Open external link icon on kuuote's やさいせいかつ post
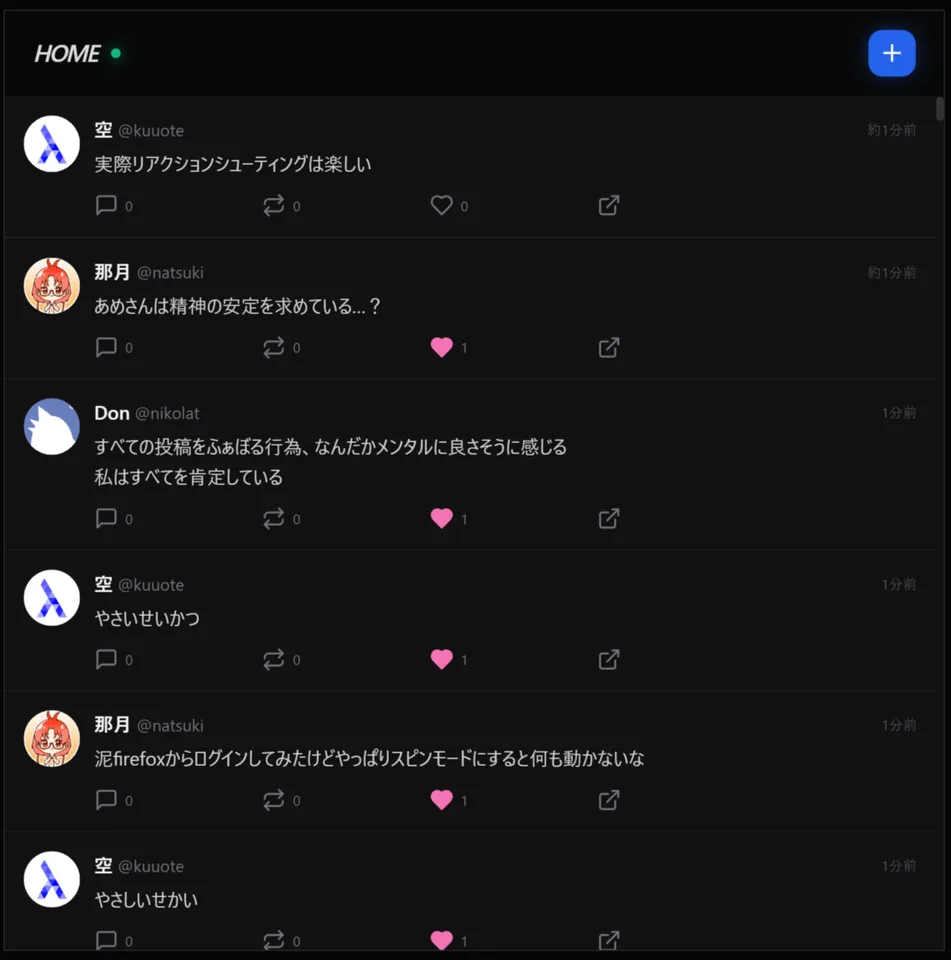The width and height of the screenshot is (951, 960). click(608, 659)
